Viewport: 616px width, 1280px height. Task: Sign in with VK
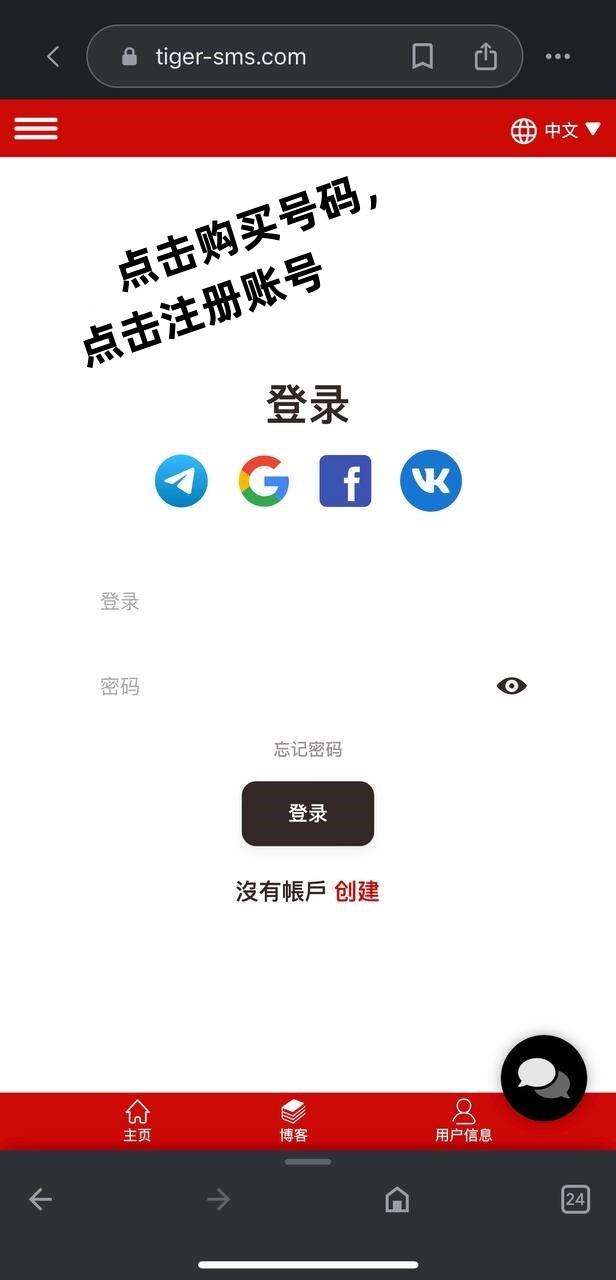click(x=431, y=481)
